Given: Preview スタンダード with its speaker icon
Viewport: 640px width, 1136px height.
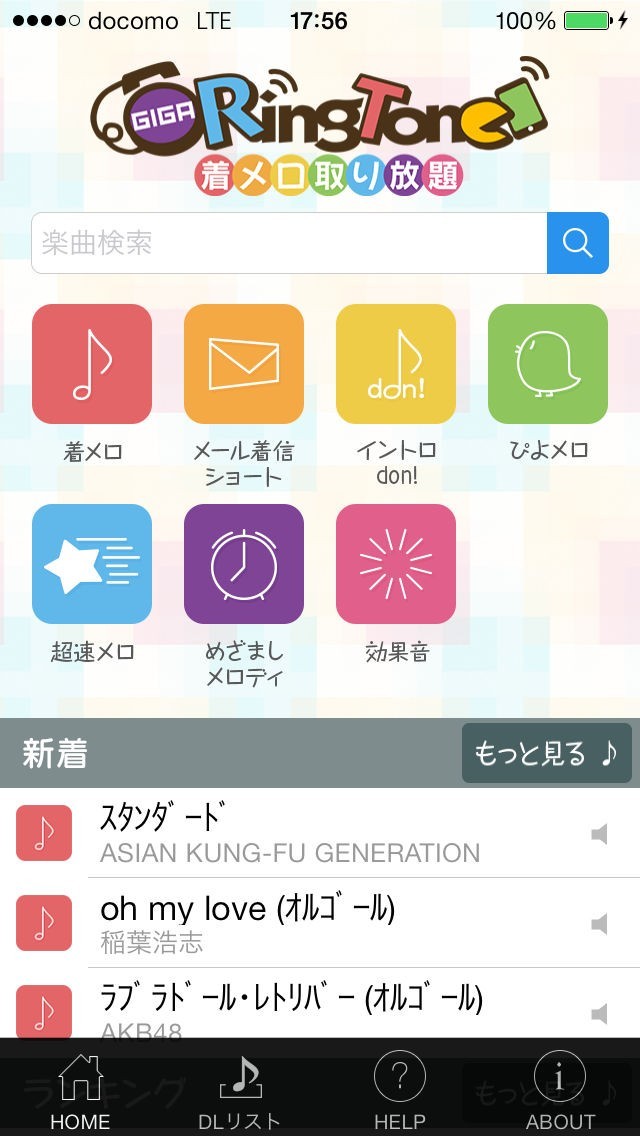Looking at the screenshot, I should 600,834.
